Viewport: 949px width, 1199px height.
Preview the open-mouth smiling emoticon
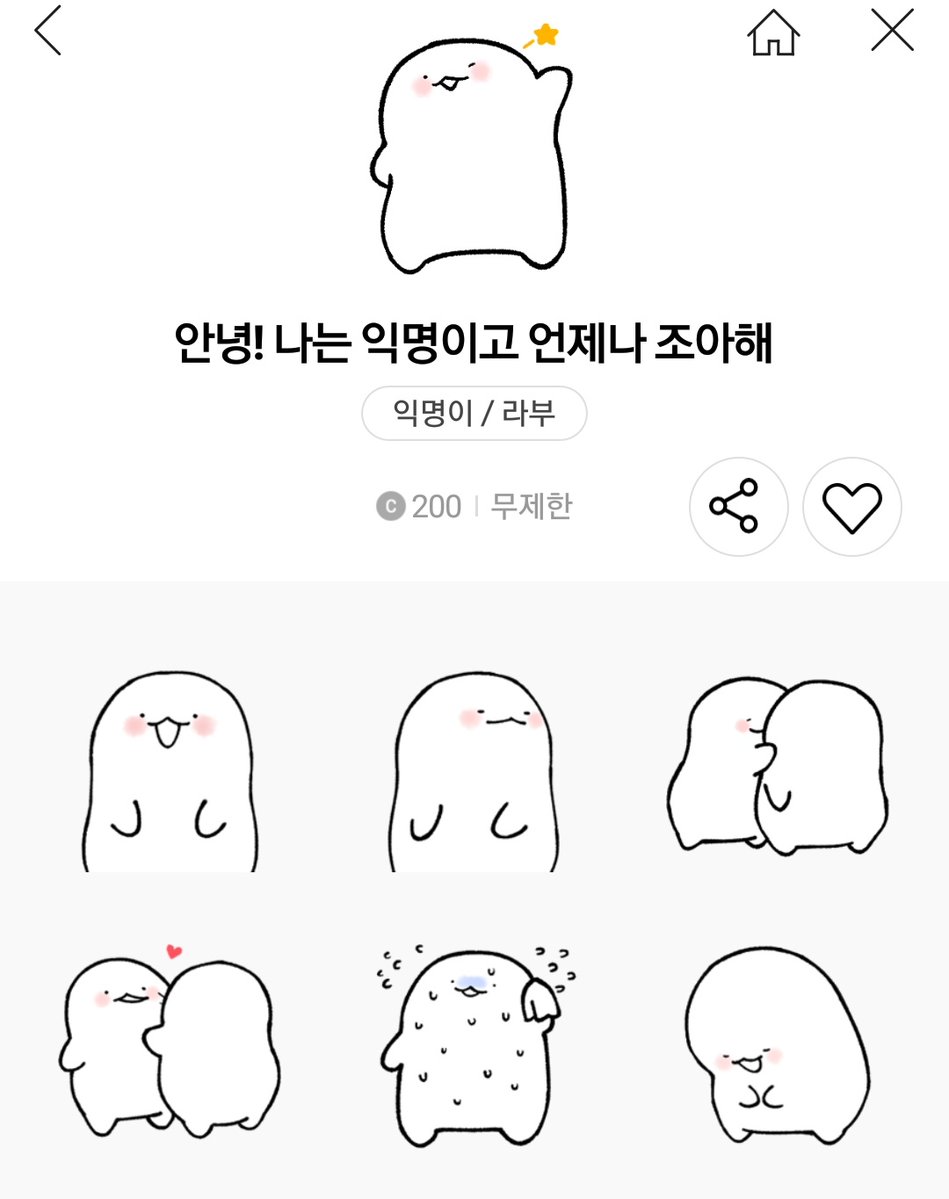[x=169, y=772]
